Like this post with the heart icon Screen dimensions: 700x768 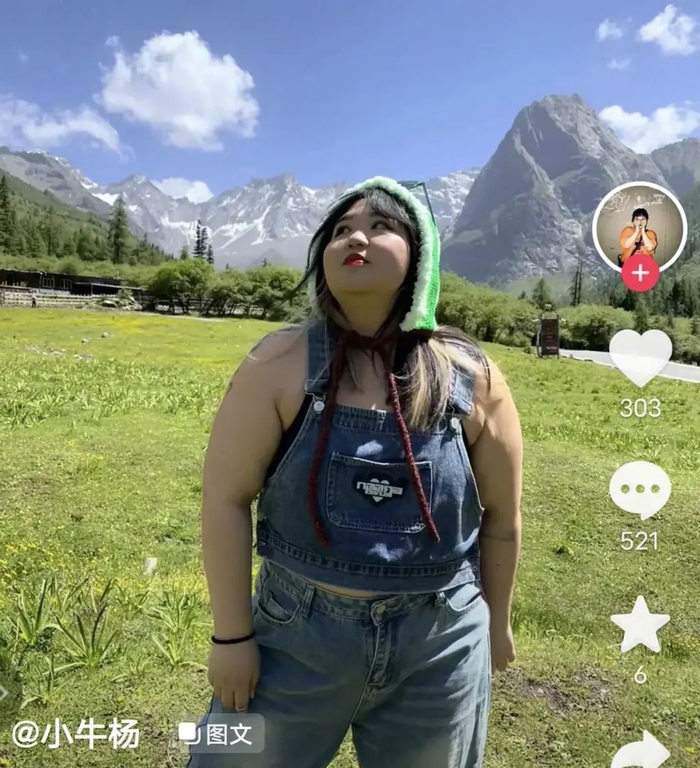coord(640,357)
